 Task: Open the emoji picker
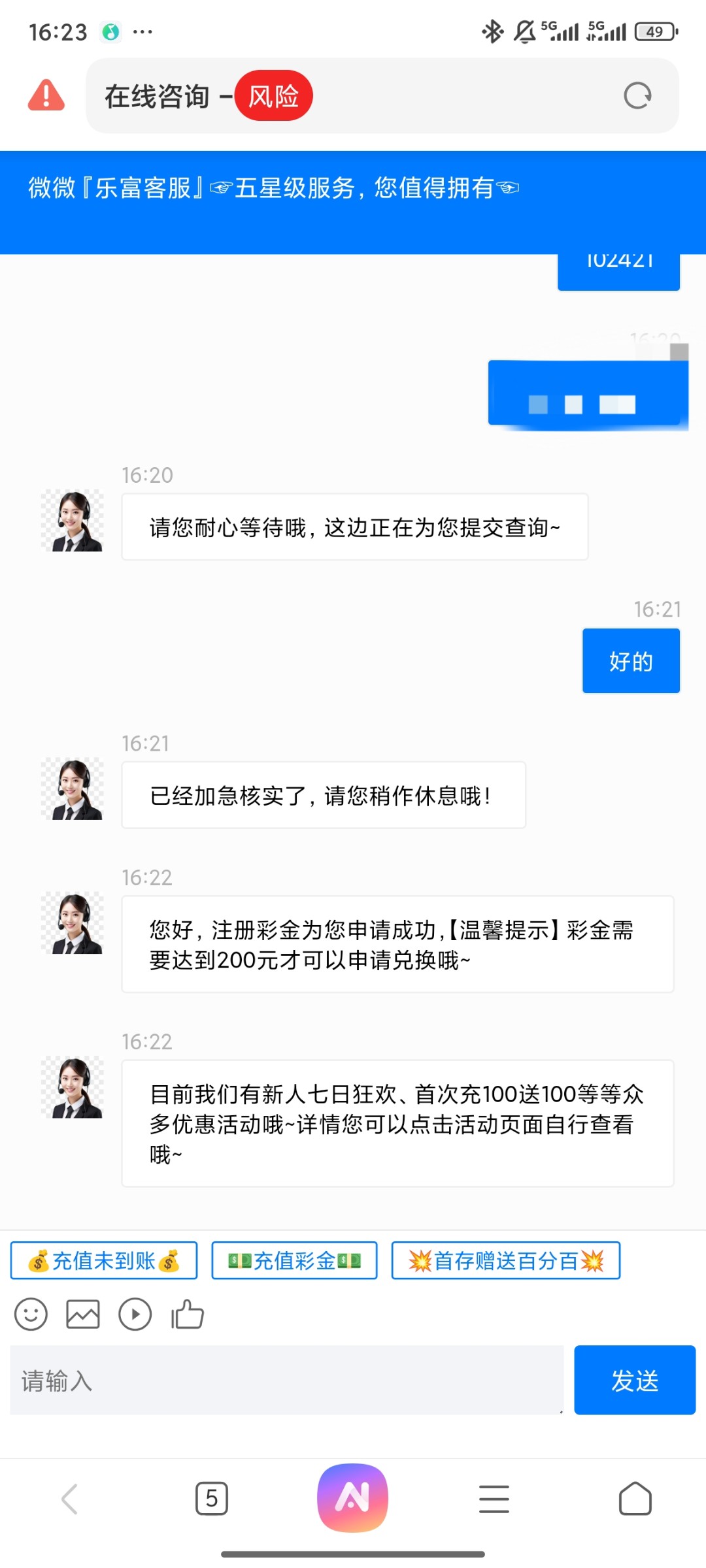click(31, 1315)
